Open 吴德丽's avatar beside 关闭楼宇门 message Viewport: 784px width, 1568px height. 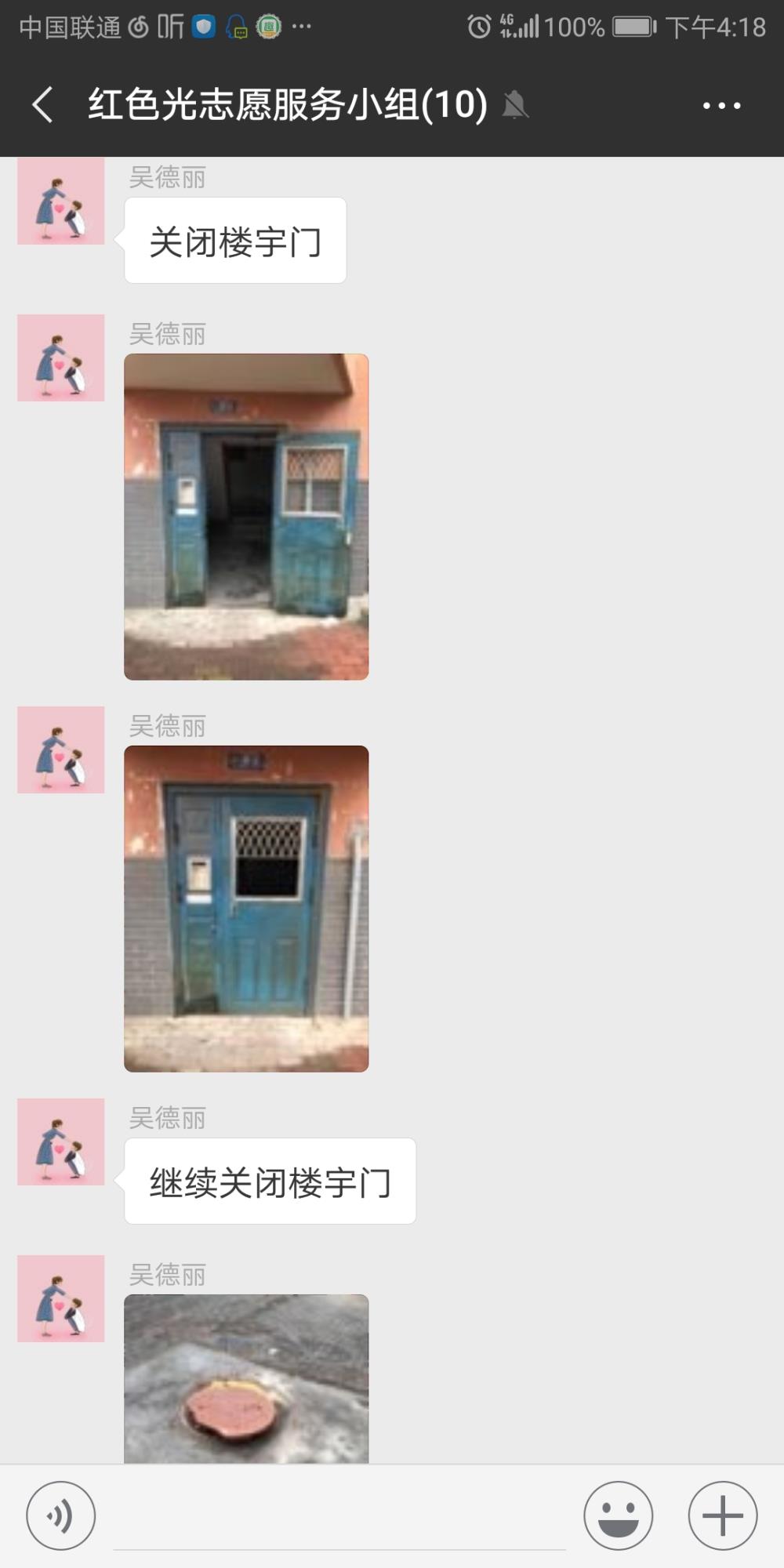[61, 201]
